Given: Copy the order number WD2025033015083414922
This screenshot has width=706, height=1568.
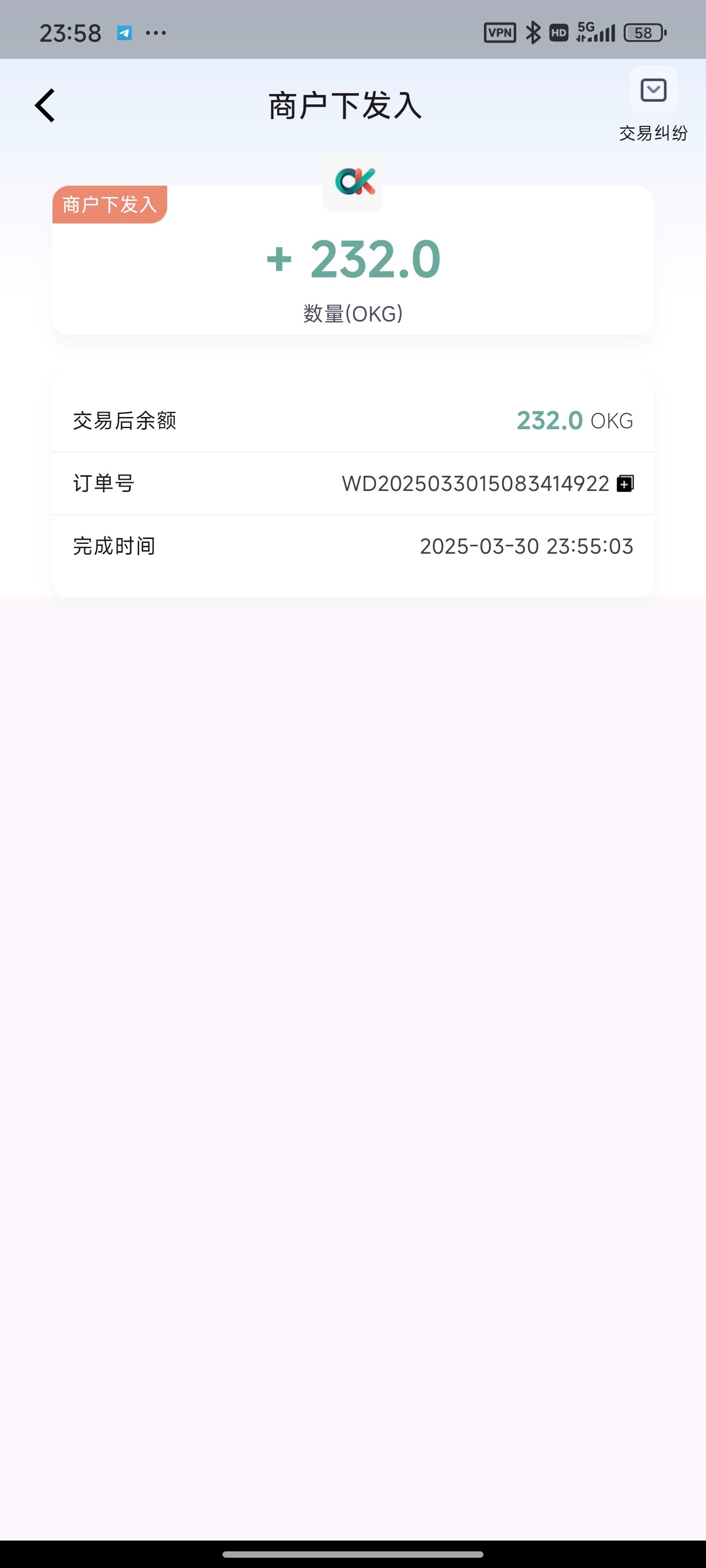Looking at the screenshot, I should [625, 483].
